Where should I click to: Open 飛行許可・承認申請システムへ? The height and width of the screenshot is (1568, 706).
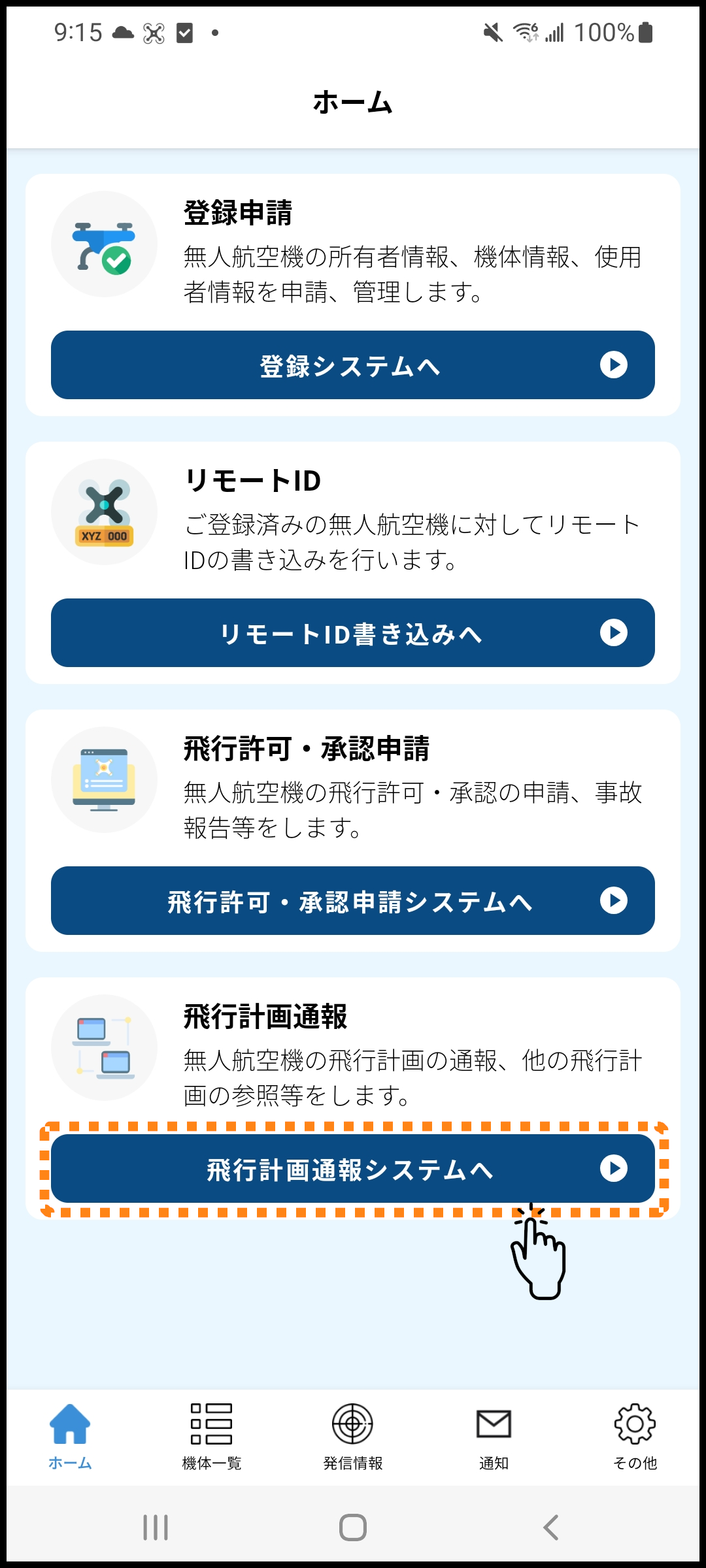[x=353, y=901]
